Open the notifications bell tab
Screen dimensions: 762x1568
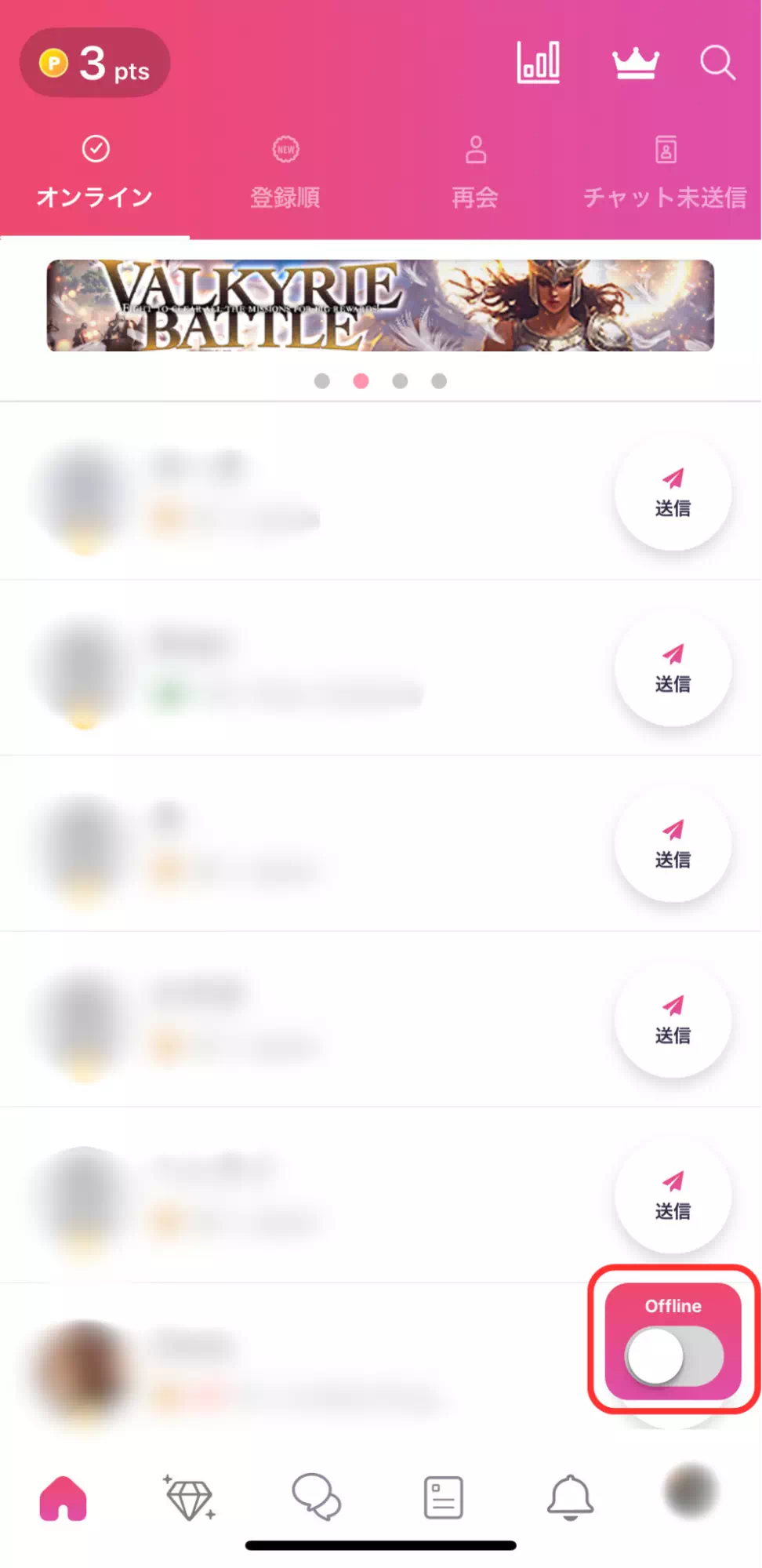pyautogui.click(x=570, y=1497)
